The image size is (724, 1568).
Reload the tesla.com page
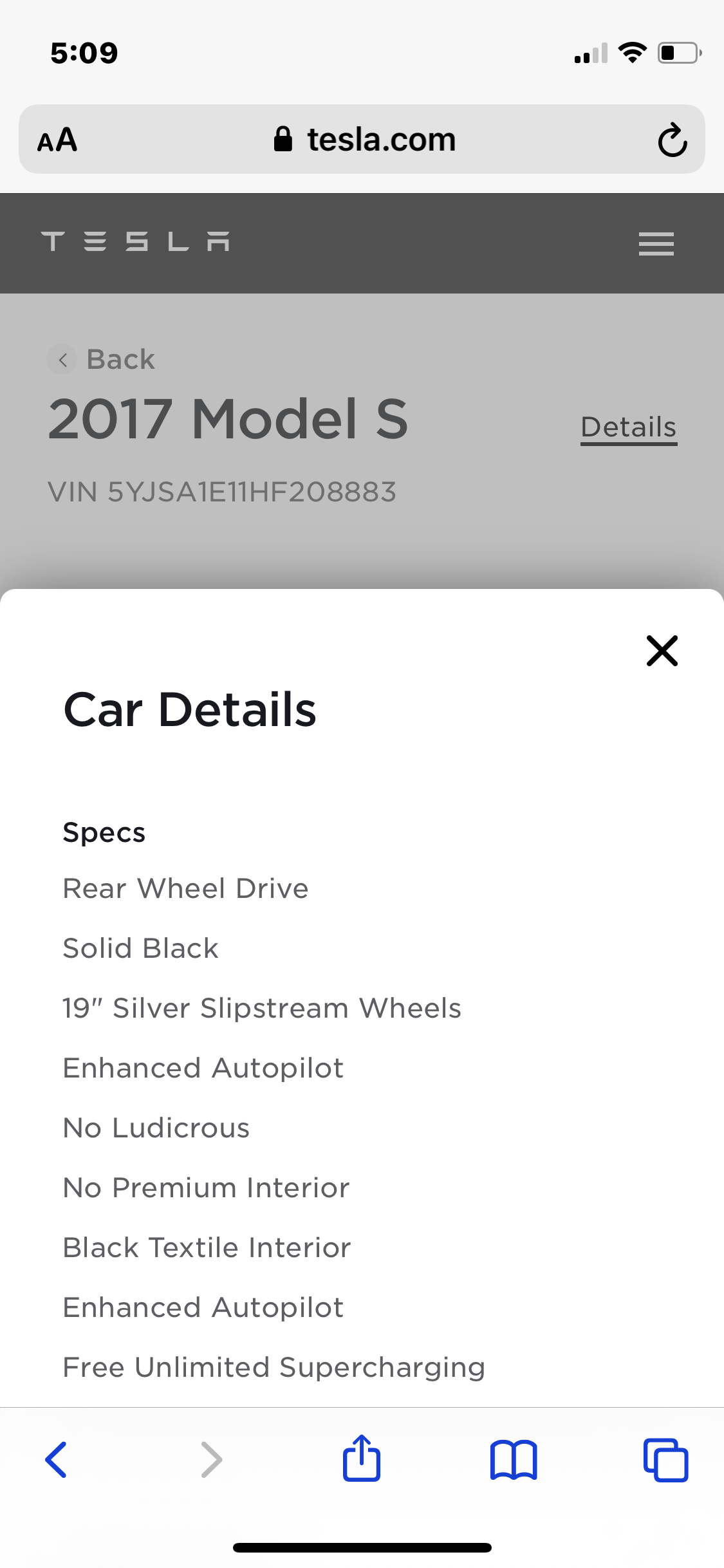pyautogui.click(x=672, y=140)
